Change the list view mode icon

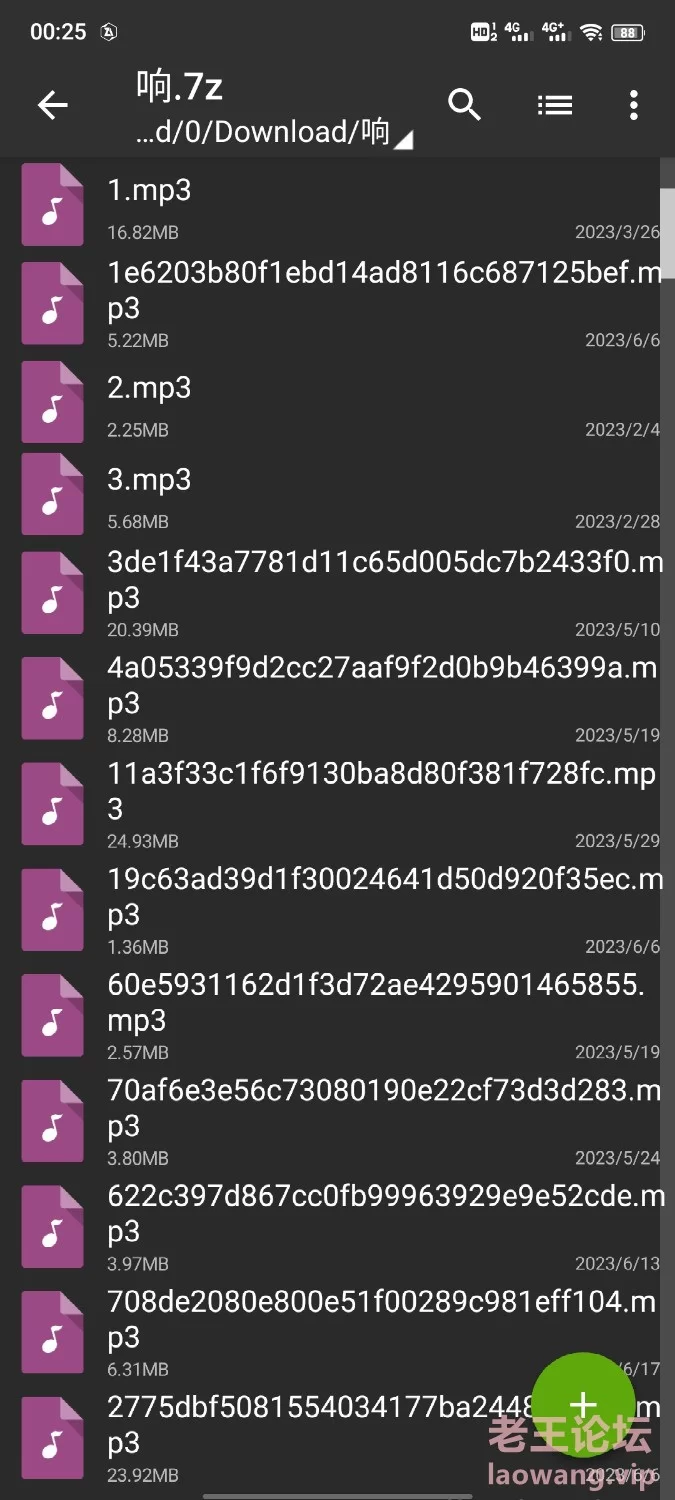pos(554,105)
